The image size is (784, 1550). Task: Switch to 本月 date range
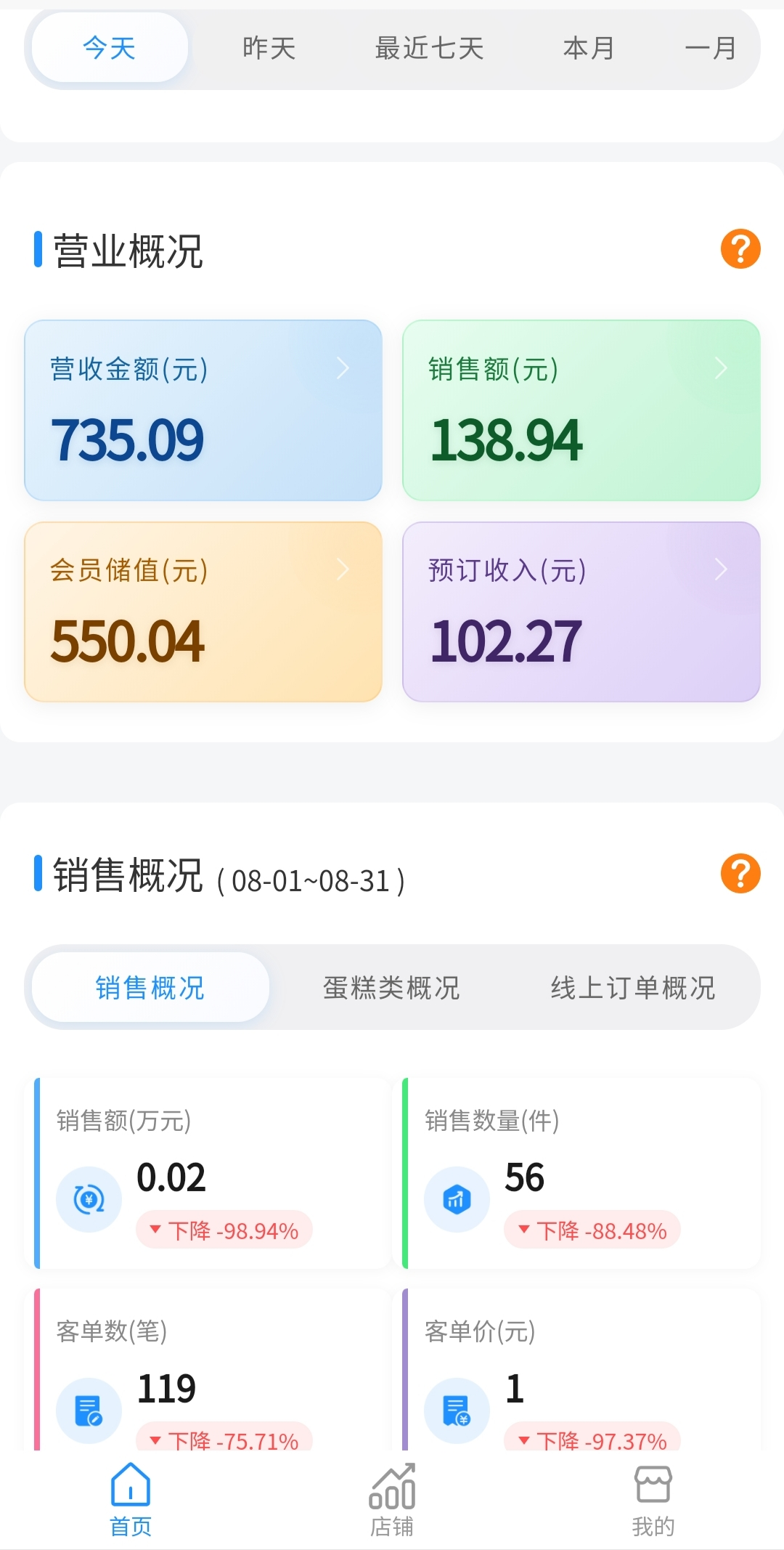coord(589,48)
